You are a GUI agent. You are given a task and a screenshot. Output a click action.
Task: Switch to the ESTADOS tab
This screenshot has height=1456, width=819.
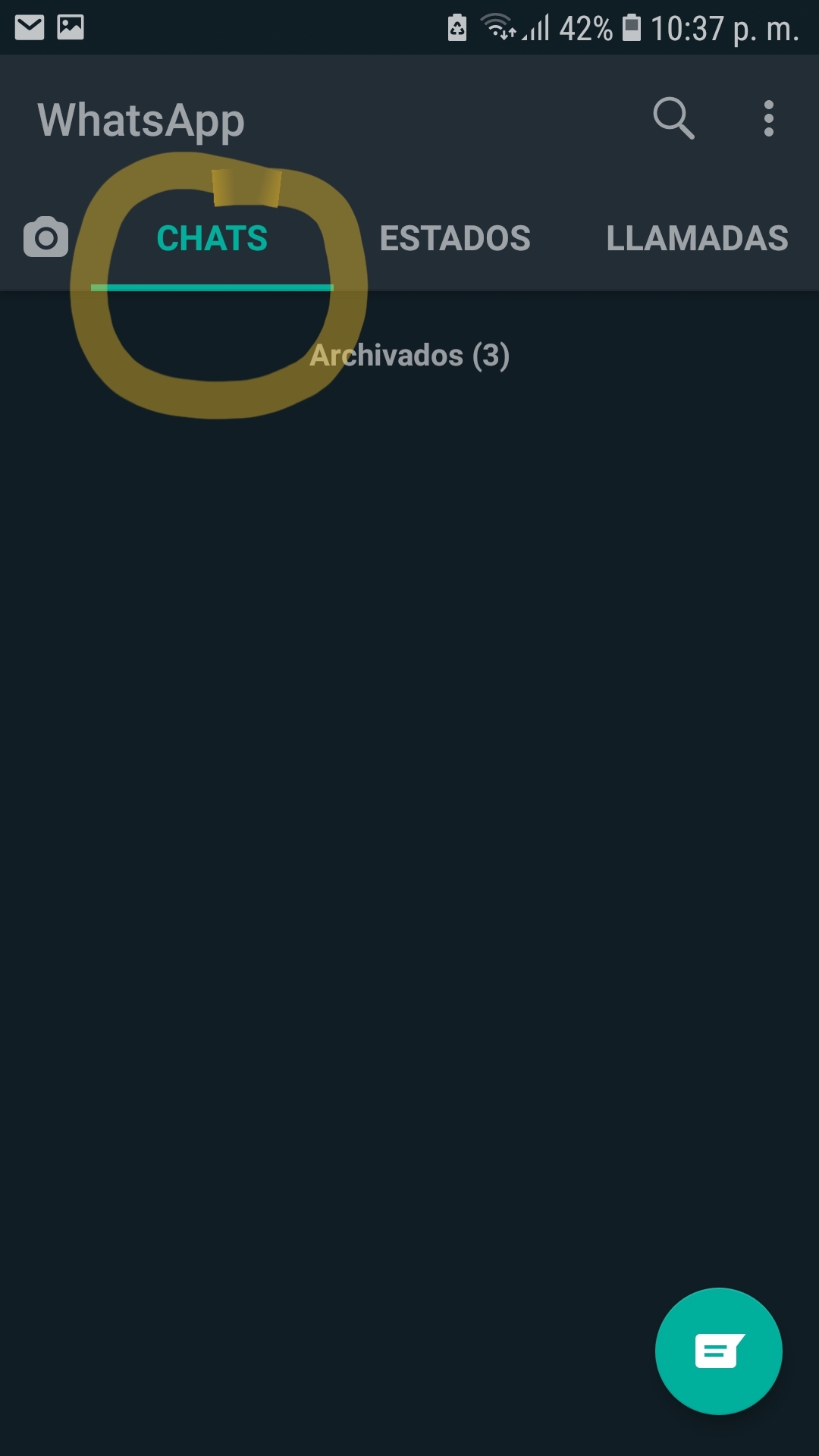click(x=455, y=239)
